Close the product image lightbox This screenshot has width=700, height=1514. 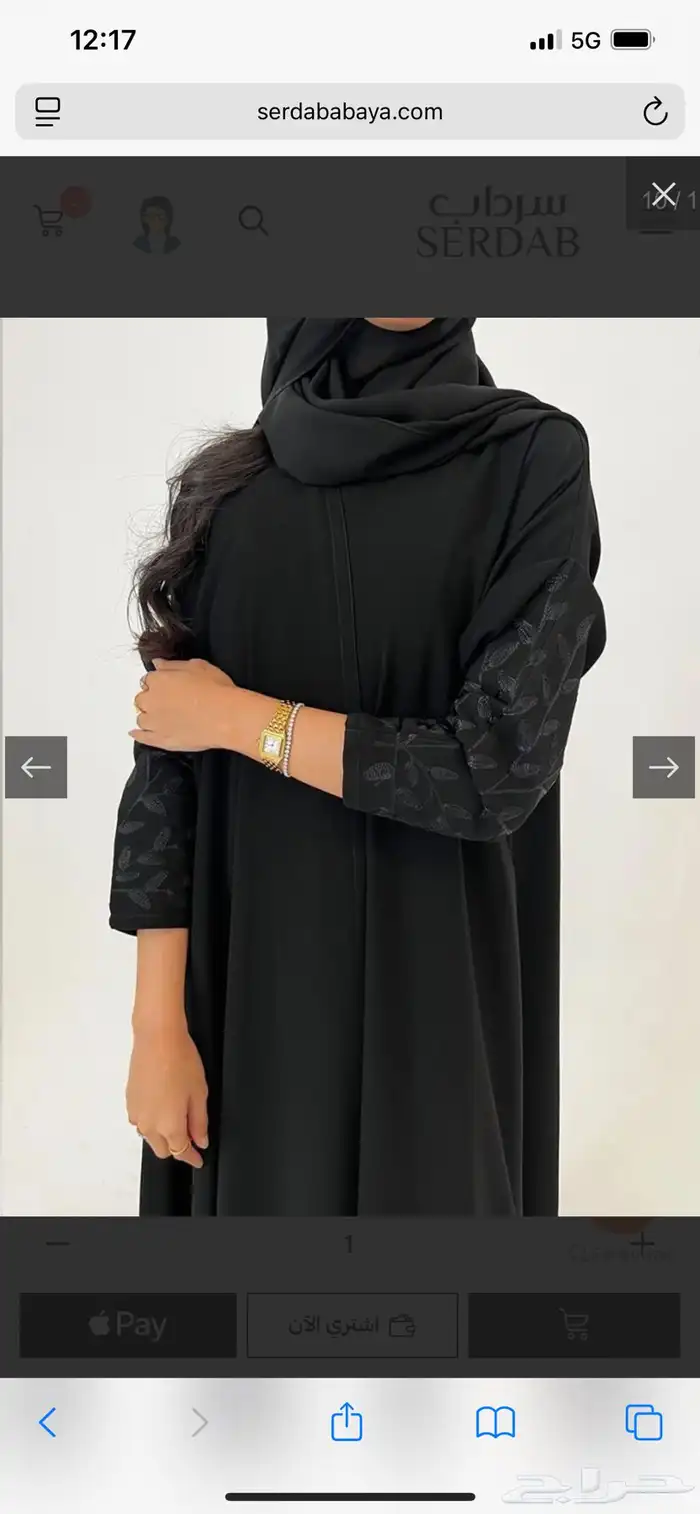663,194
